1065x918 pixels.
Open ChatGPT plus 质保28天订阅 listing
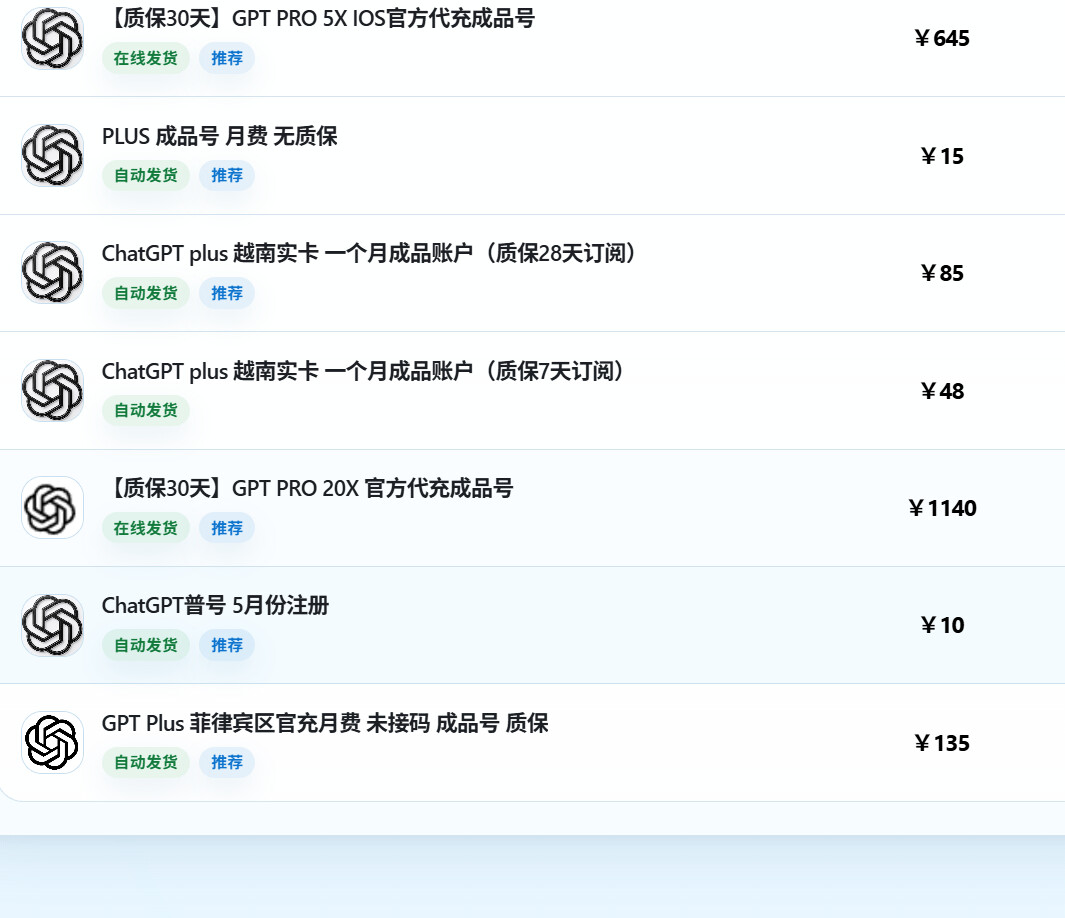532,273
